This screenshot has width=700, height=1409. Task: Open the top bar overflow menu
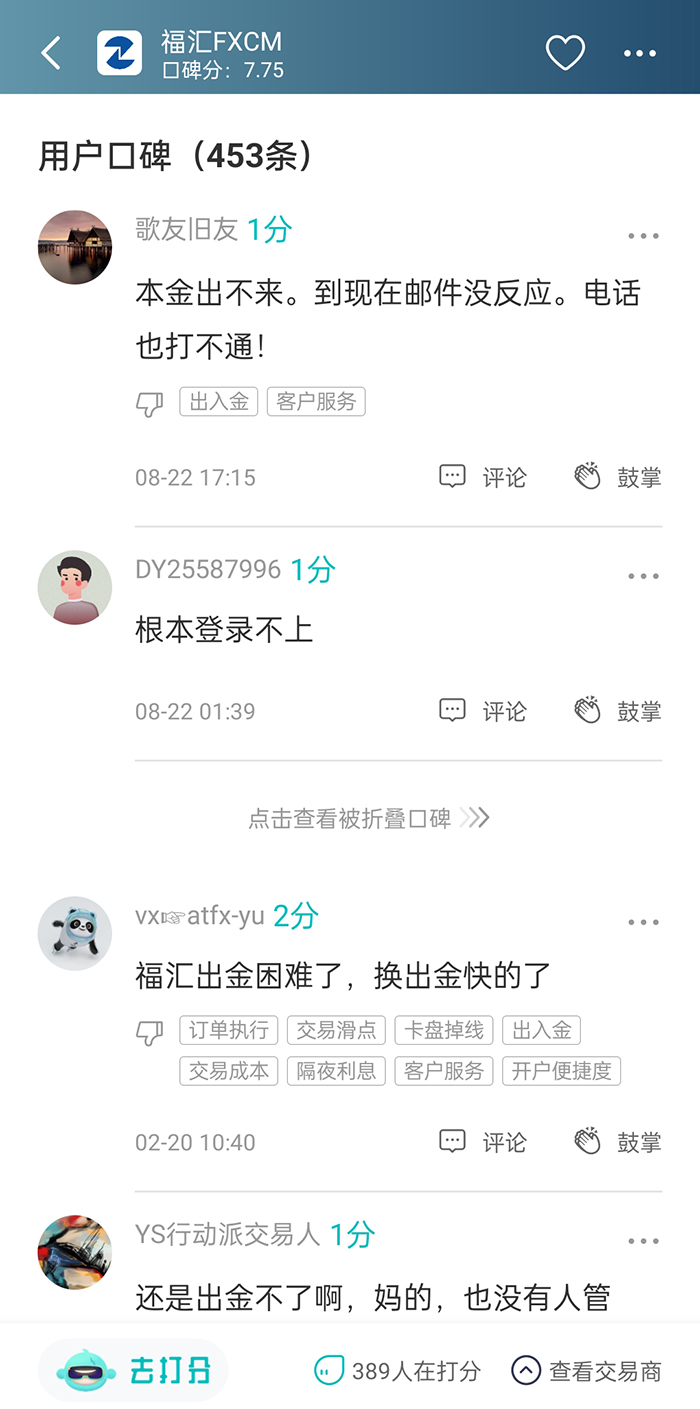point(640,53)
